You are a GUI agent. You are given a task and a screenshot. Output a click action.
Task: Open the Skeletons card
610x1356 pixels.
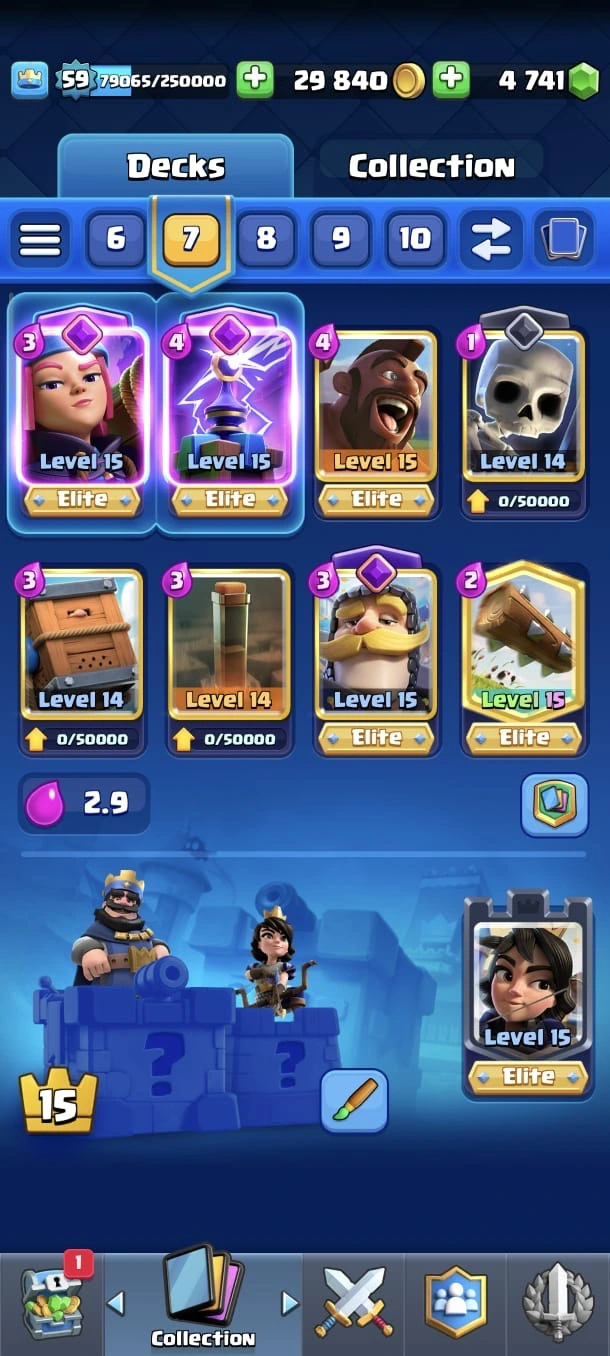click(x=523, y=420)
